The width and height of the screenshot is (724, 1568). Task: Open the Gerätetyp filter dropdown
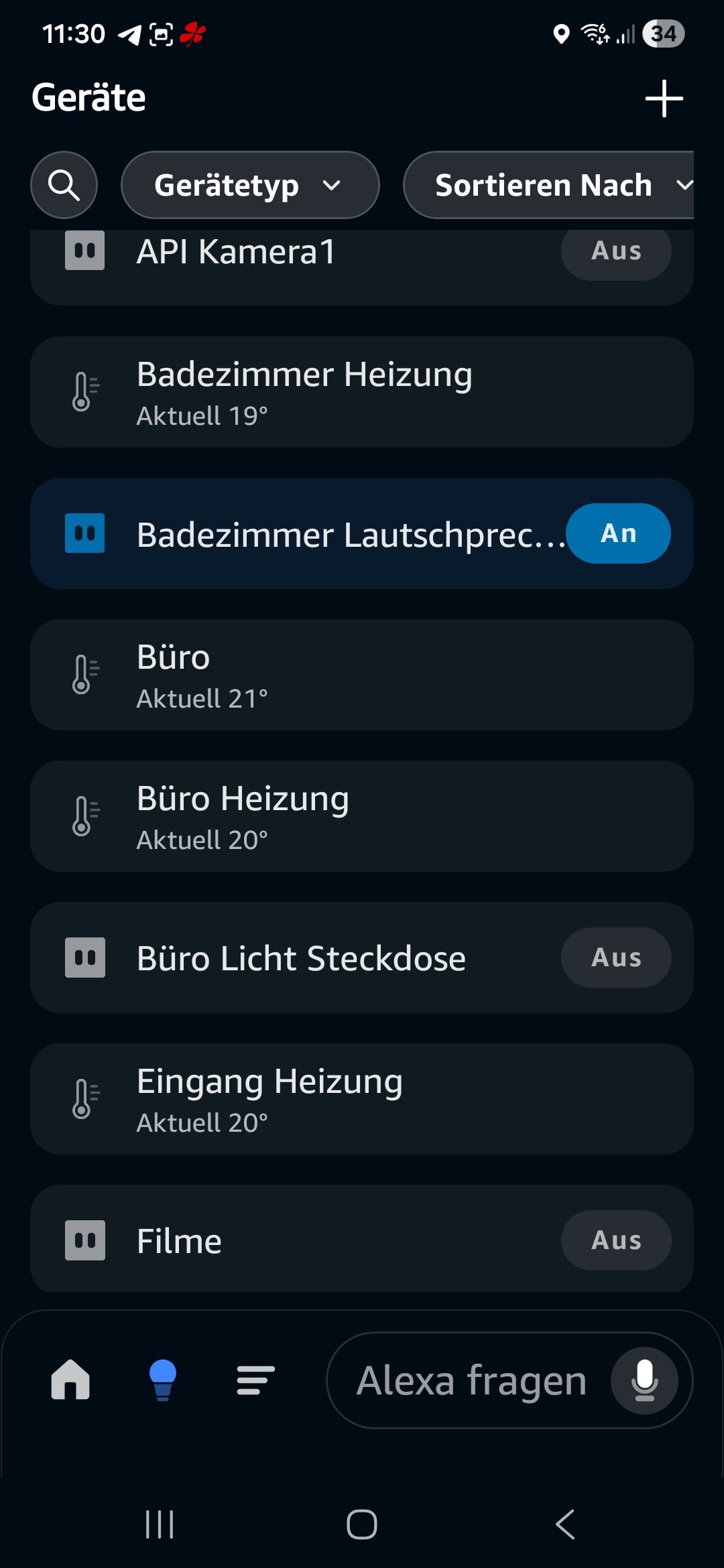pyautogui.click(x=249, y=185)
